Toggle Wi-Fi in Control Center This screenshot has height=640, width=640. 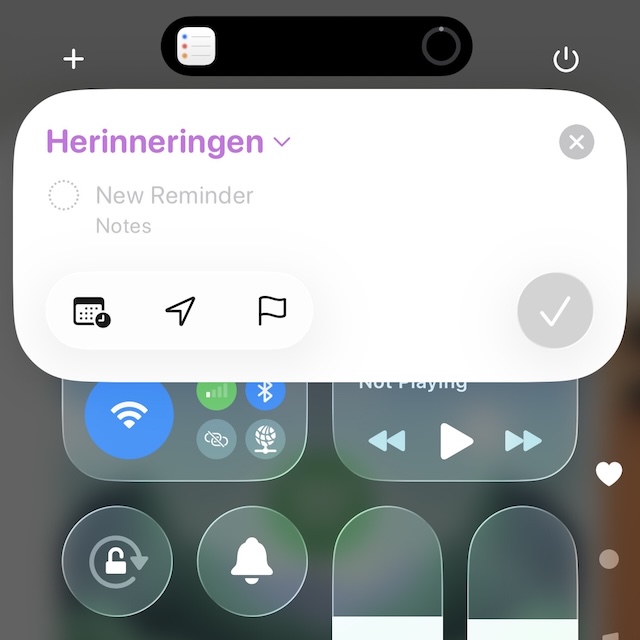click(129, 417)
